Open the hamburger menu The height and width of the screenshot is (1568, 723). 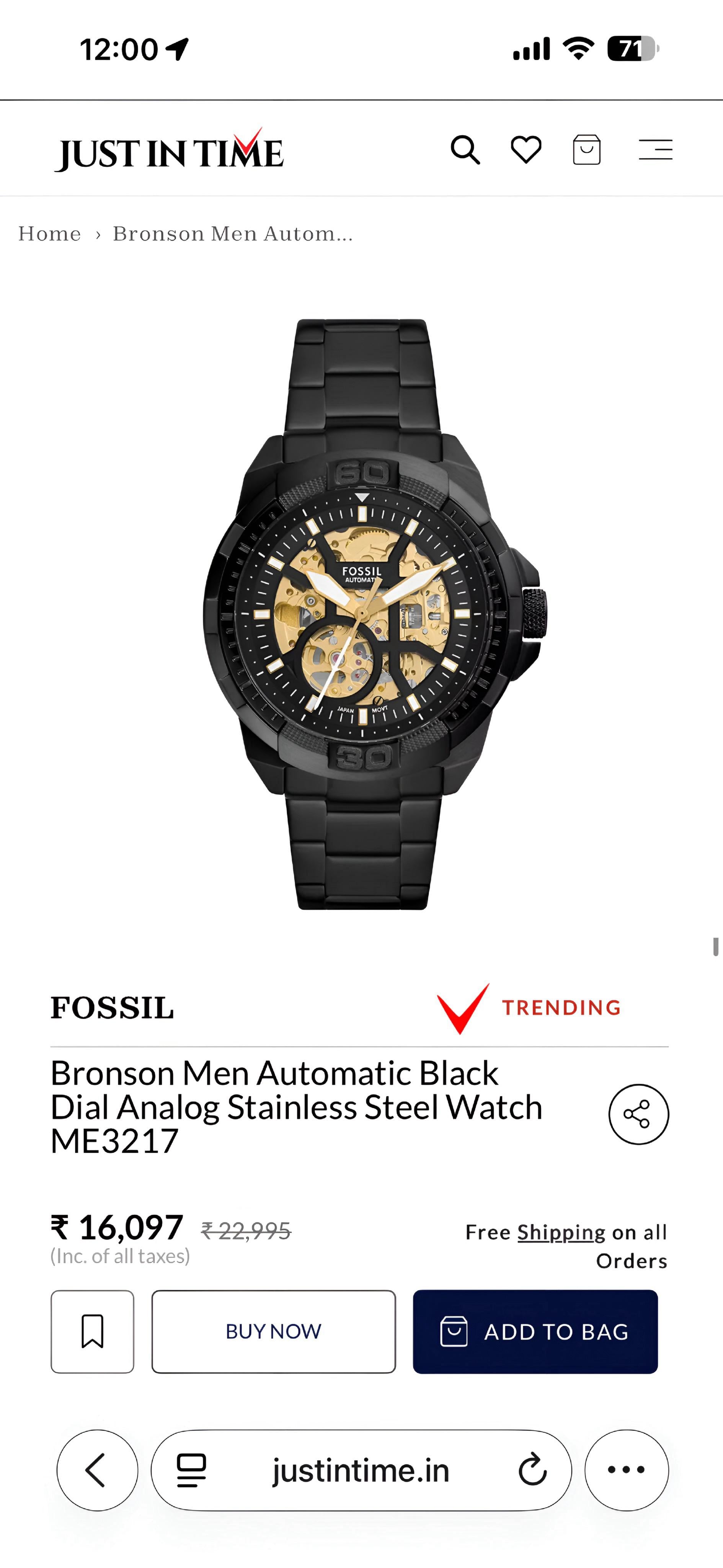point(656,150)
